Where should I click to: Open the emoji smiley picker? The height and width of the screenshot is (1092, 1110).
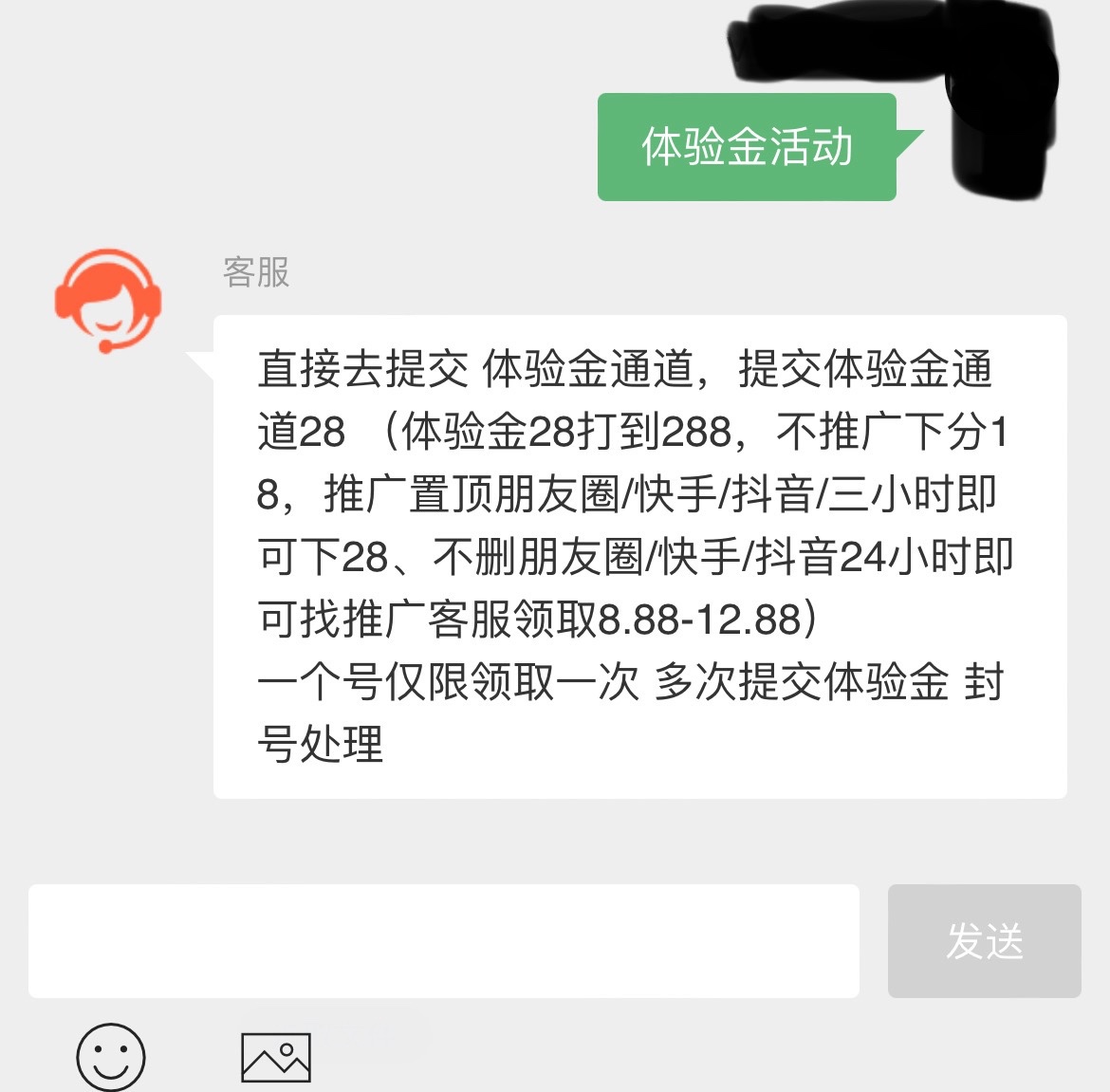(x=111, y=1056)
